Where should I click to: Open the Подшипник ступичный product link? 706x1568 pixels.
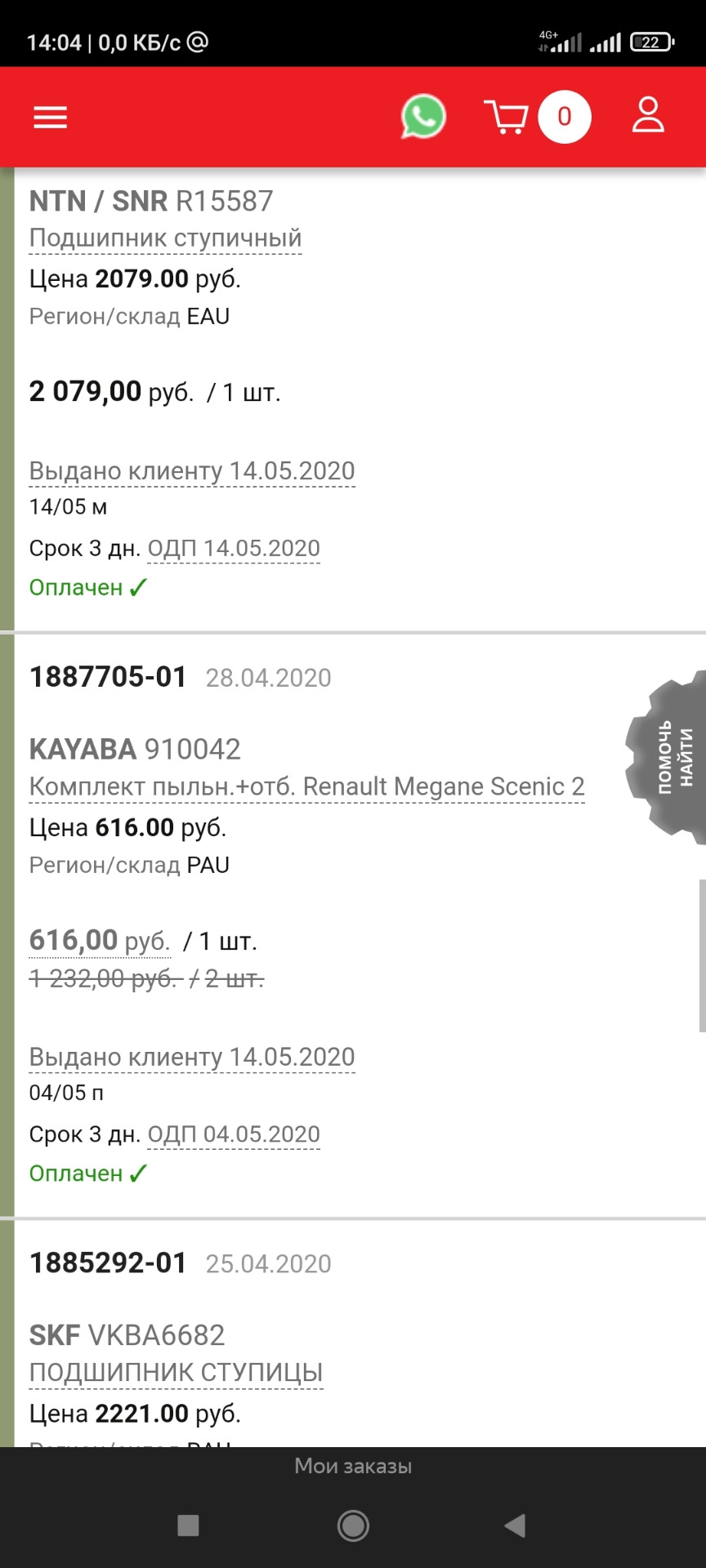(165, 238)
